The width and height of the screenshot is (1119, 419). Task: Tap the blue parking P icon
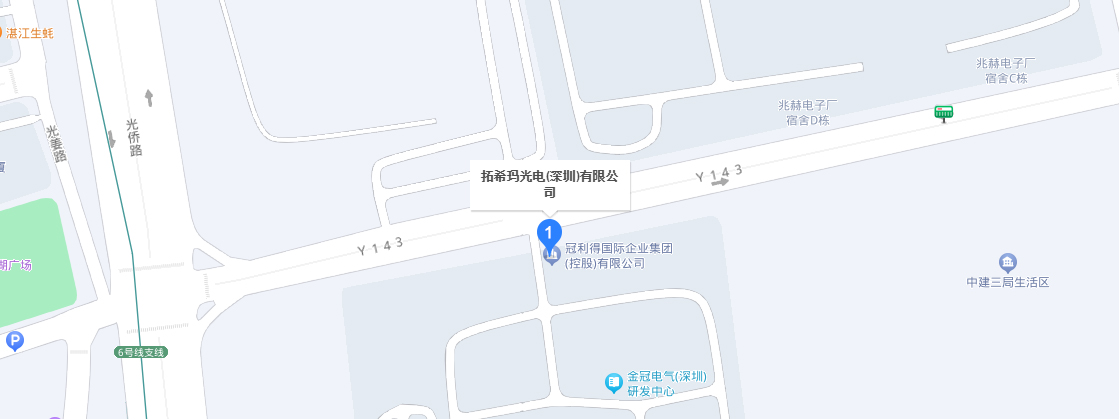pyautogui.click(x=14, y=342)
